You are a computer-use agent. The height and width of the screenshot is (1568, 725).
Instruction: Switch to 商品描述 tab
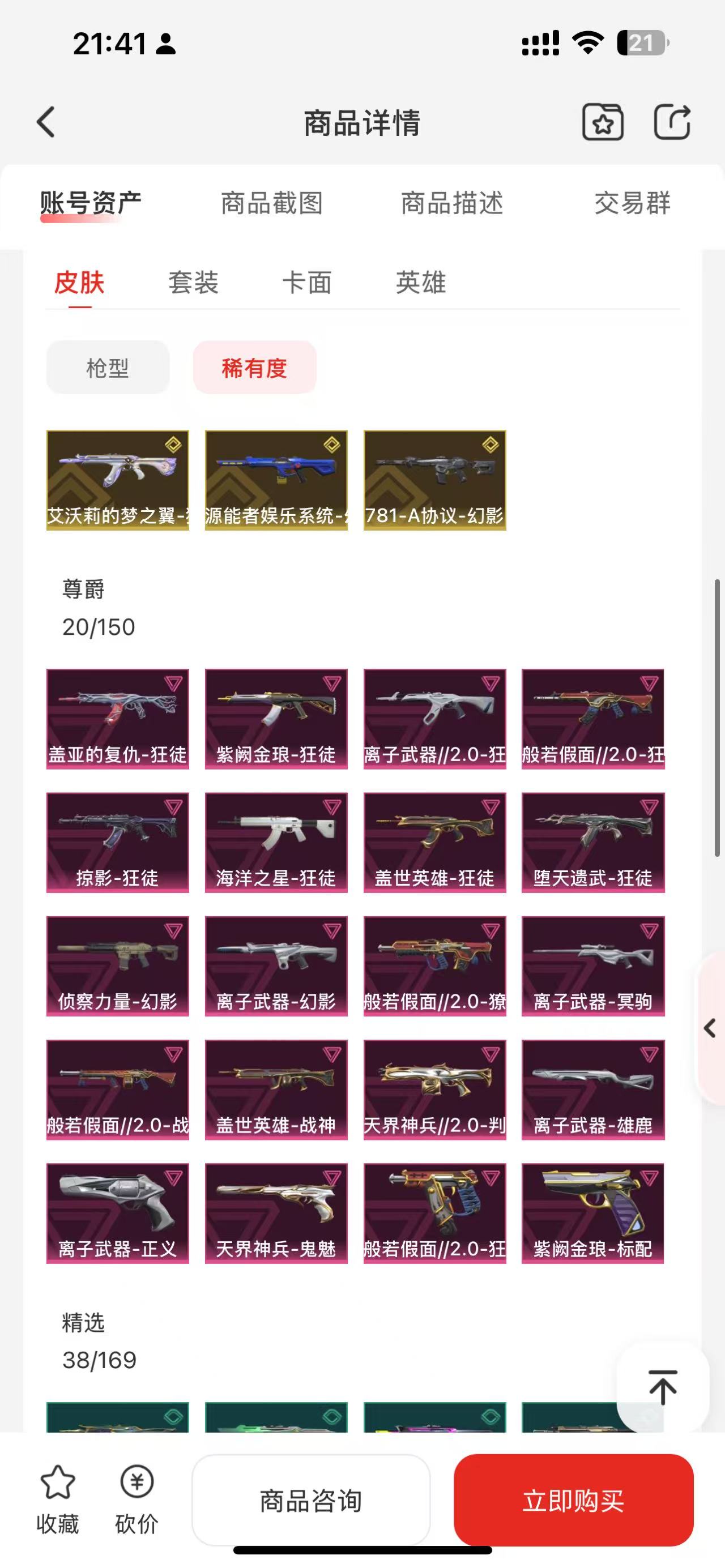click(451, 203)
